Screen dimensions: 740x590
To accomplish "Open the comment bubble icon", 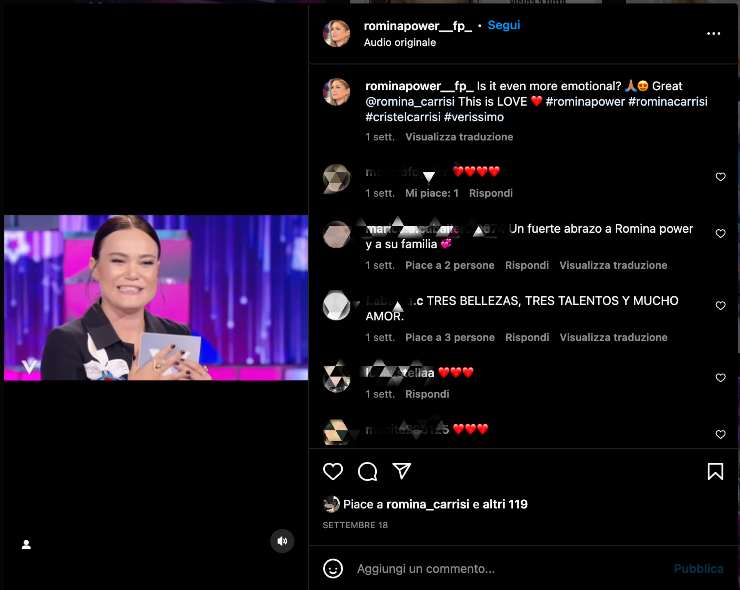I will click(367, 471).
